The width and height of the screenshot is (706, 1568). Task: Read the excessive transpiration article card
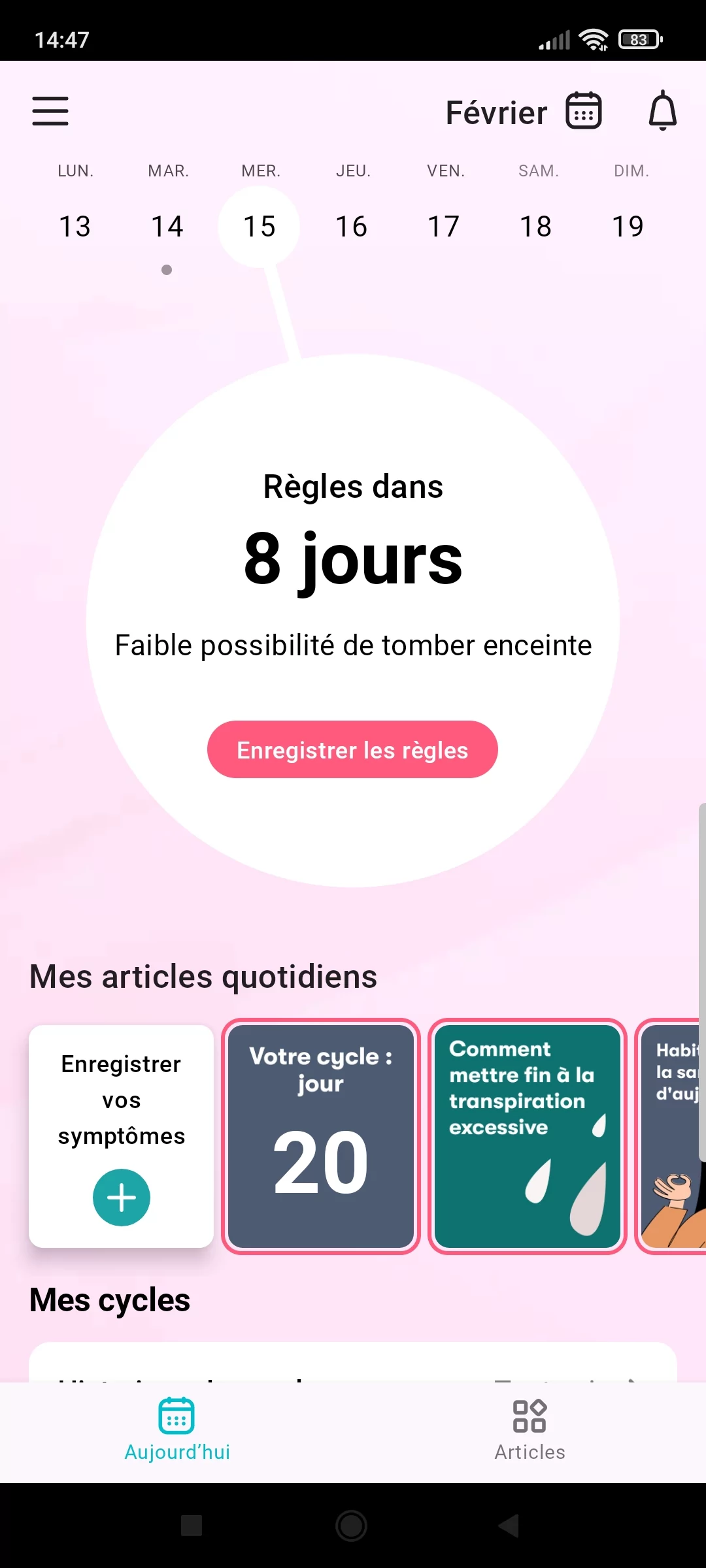[x=527, y=1136]
